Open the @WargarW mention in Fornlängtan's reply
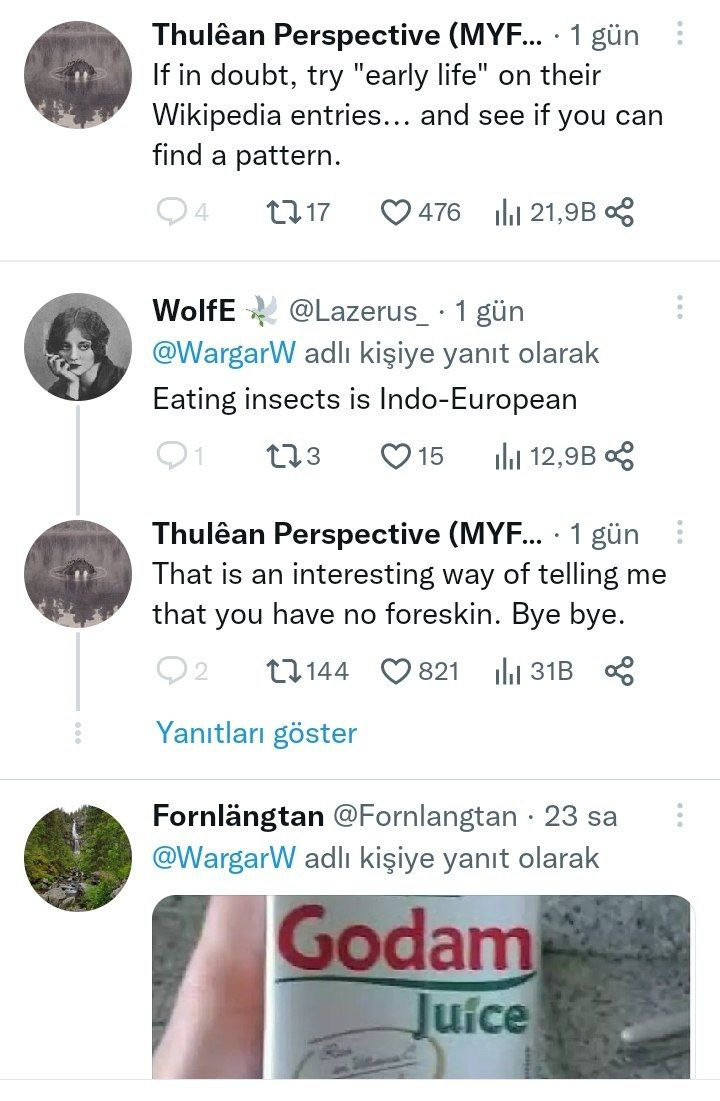Screen dimensions: 720x1101 (x=223, y=857)
